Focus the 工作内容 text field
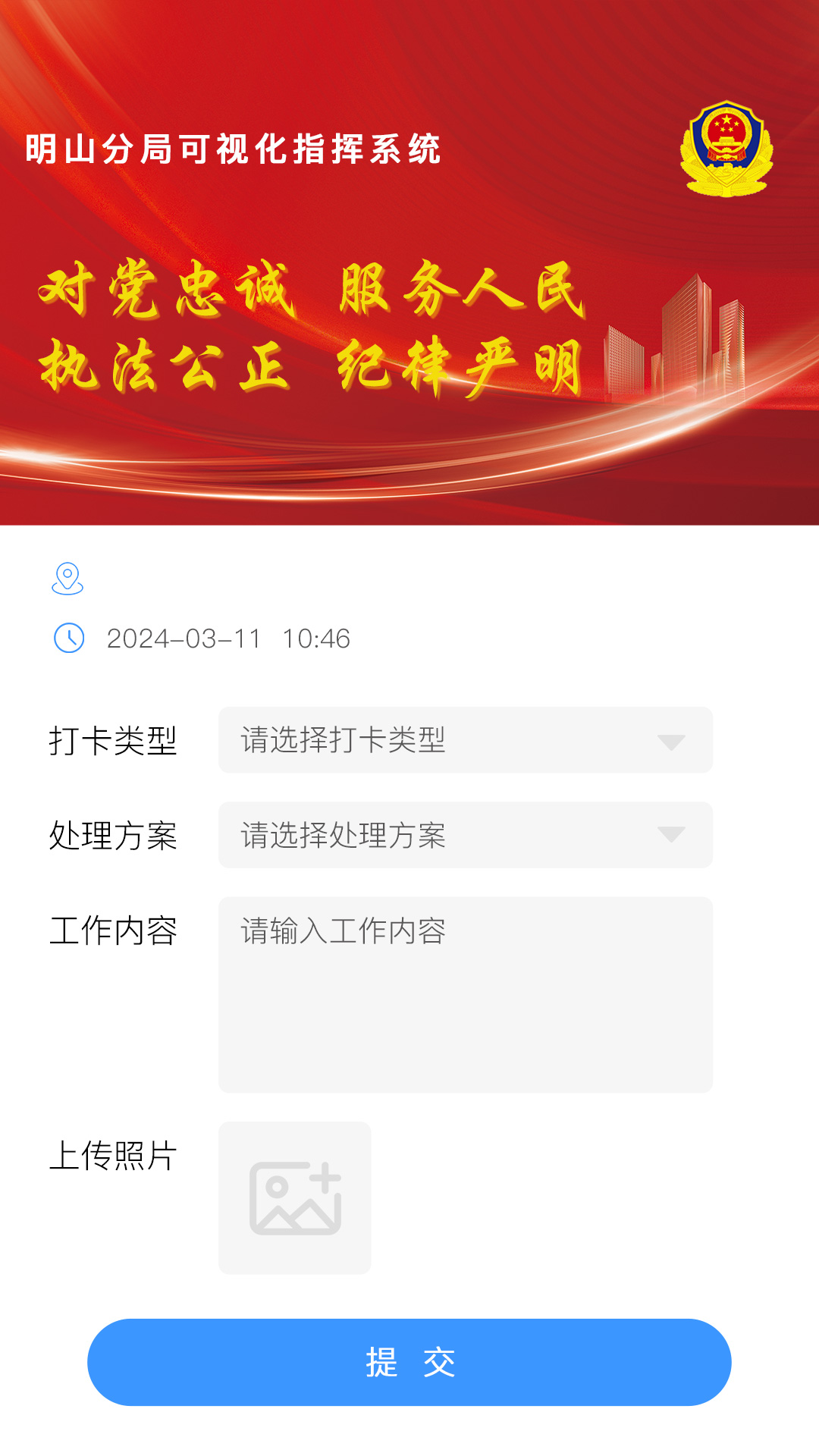This screenshot has width=819, height=1456. [465, 994]
